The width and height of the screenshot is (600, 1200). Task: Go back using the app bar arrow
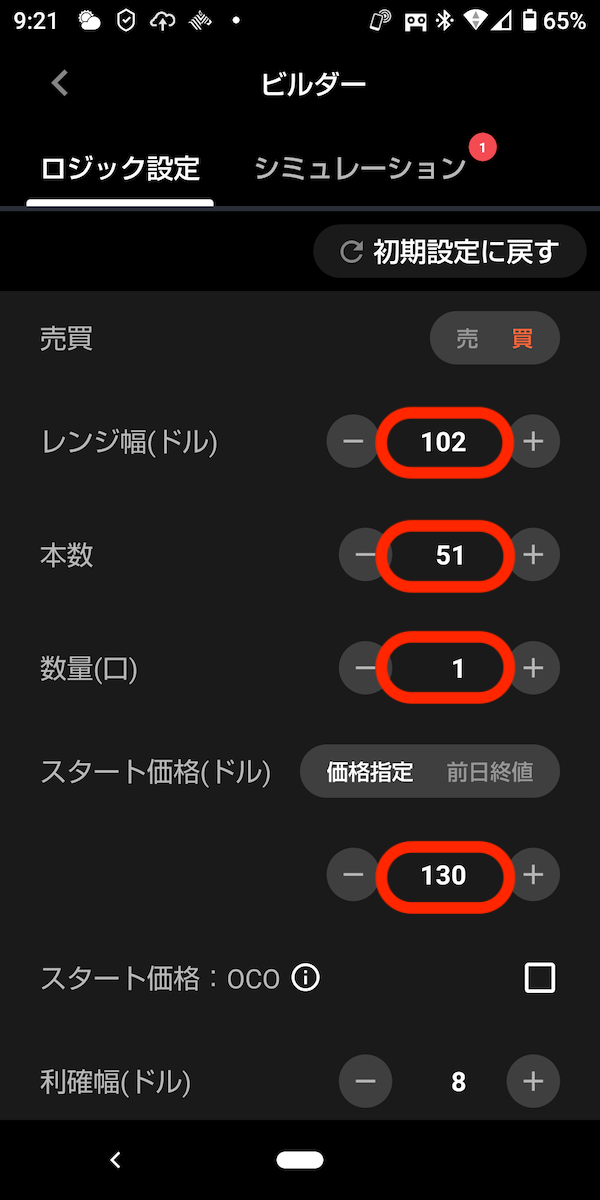[60, 83]
